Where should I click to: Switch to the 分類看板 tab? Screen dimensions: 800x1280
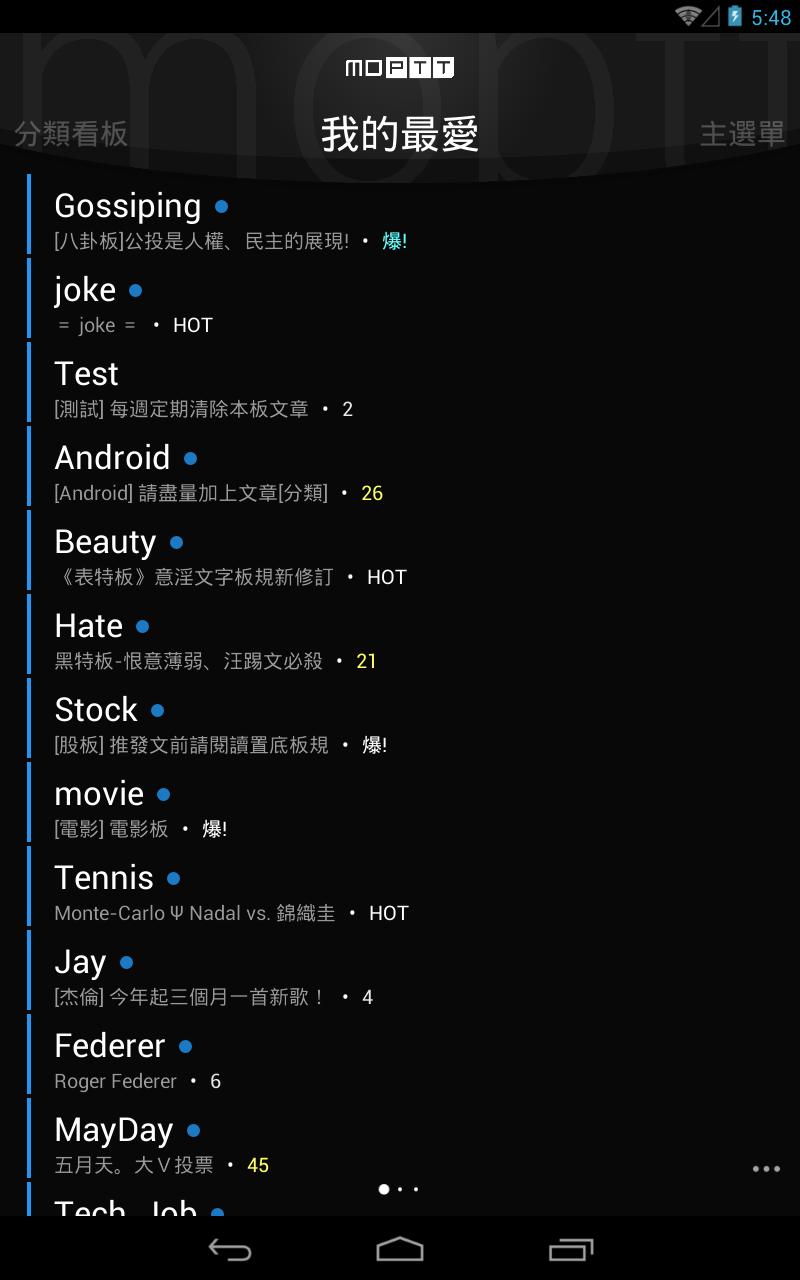[71, 134]
